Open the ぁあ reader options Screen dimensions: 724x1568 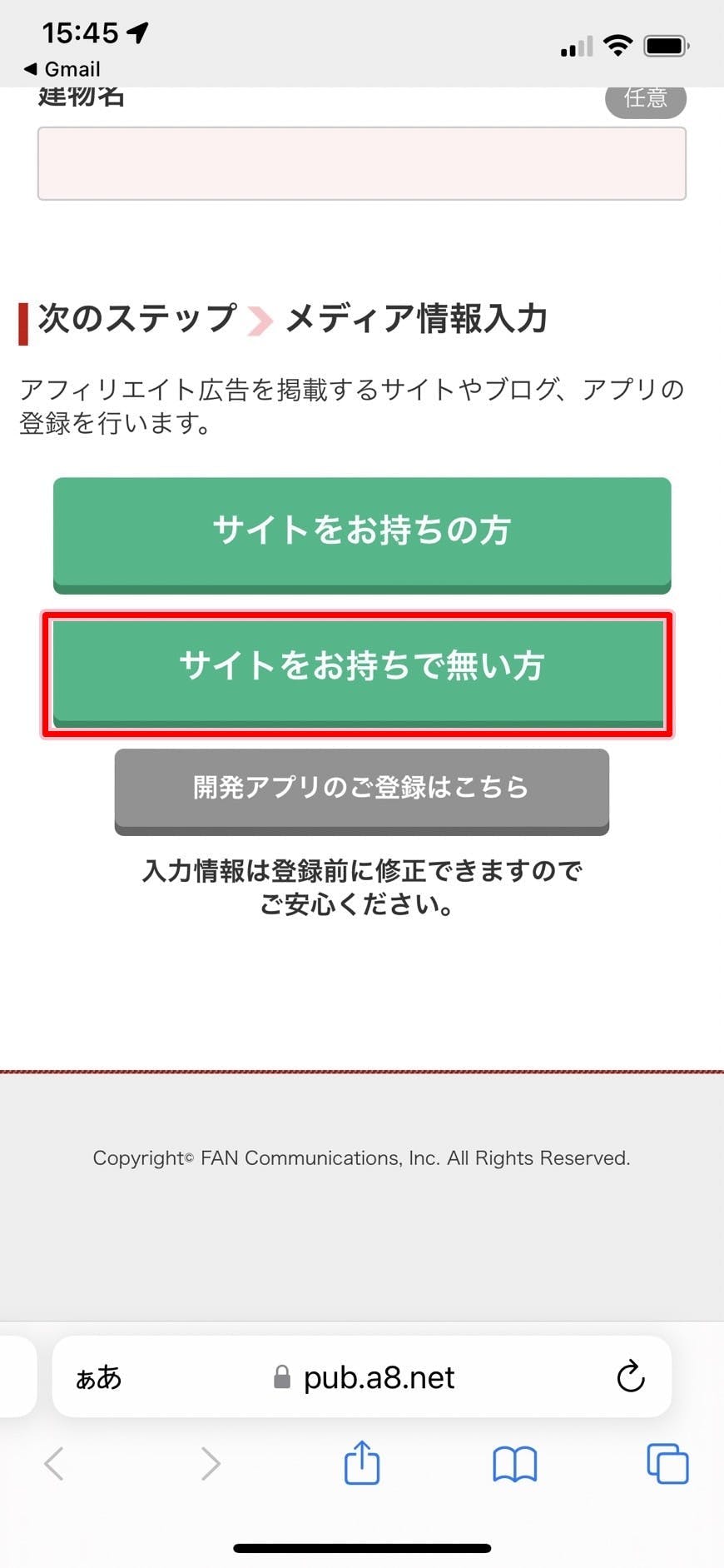98,1377
